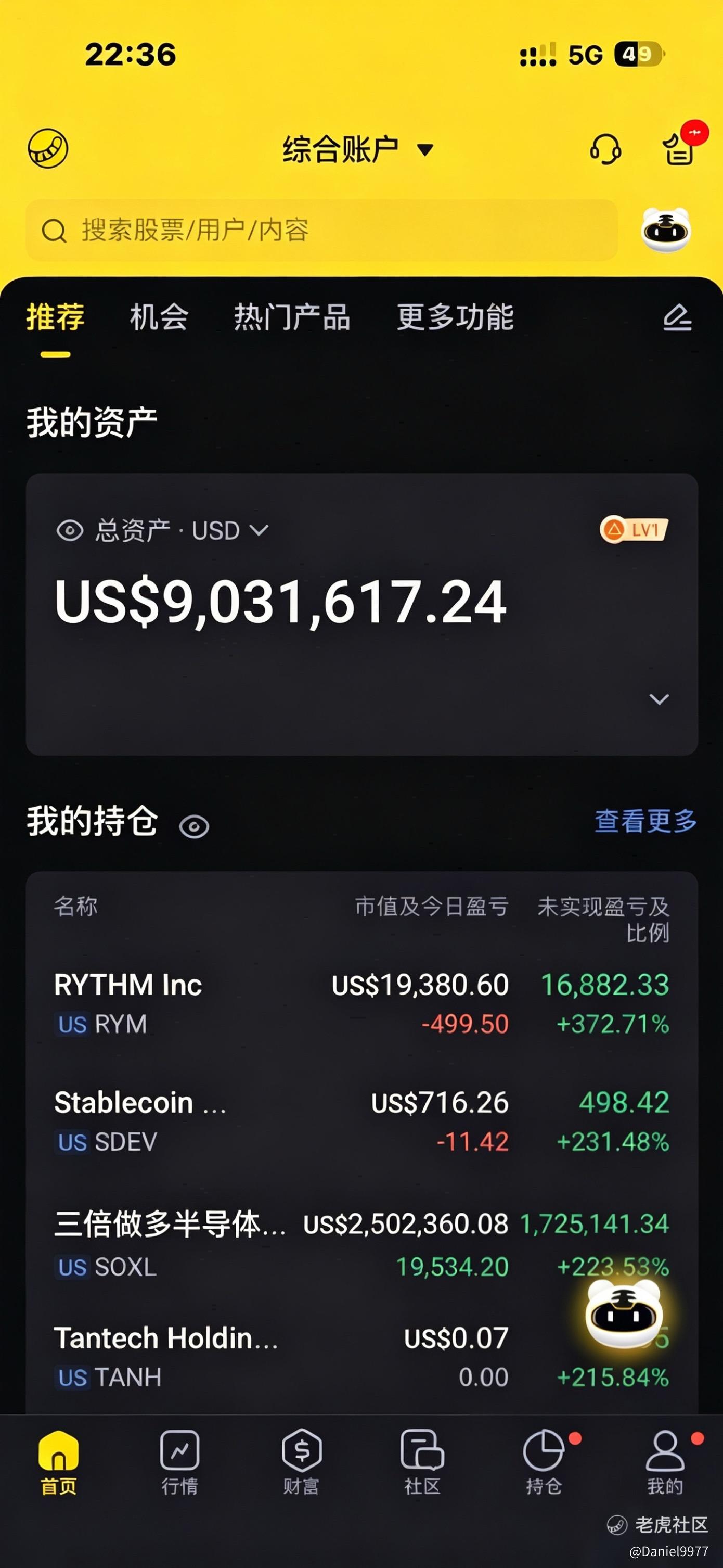This screenshot has width=723, height=1568.
Task: Switch to the 更多功能 tab
Action: point(455,317)
